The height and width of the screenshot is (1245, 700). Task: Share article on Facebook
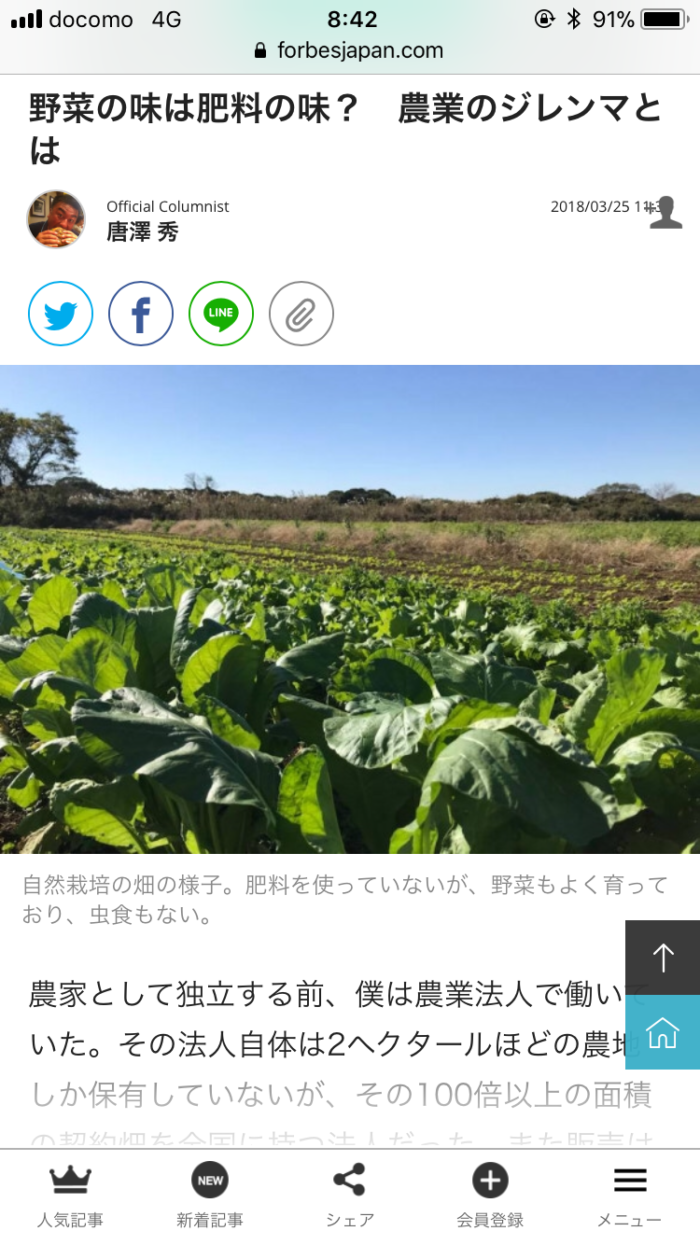[x=141, y=314]
